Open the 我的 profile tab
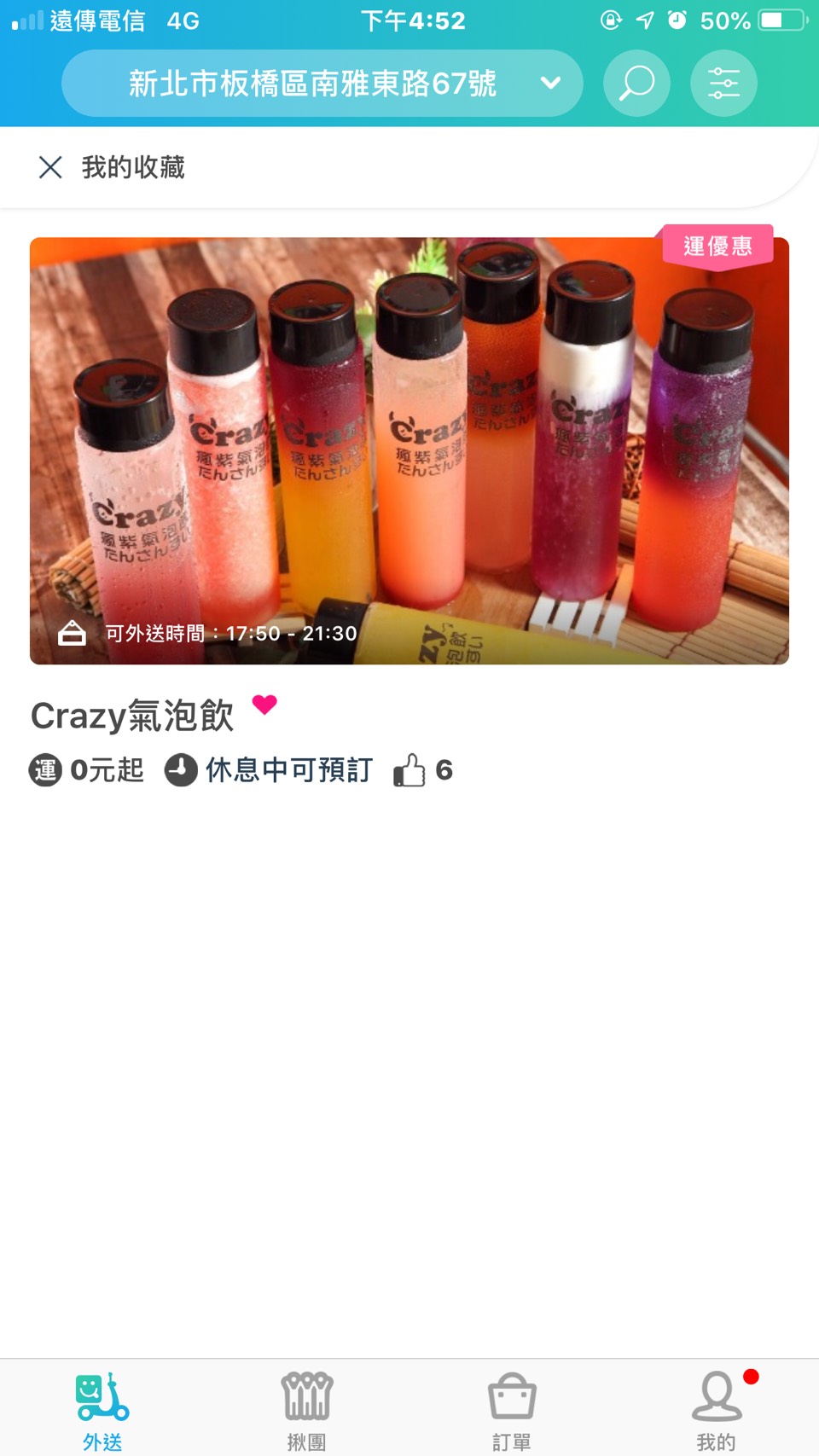This screenshot has height=1456, width=819. (717, 1410)
